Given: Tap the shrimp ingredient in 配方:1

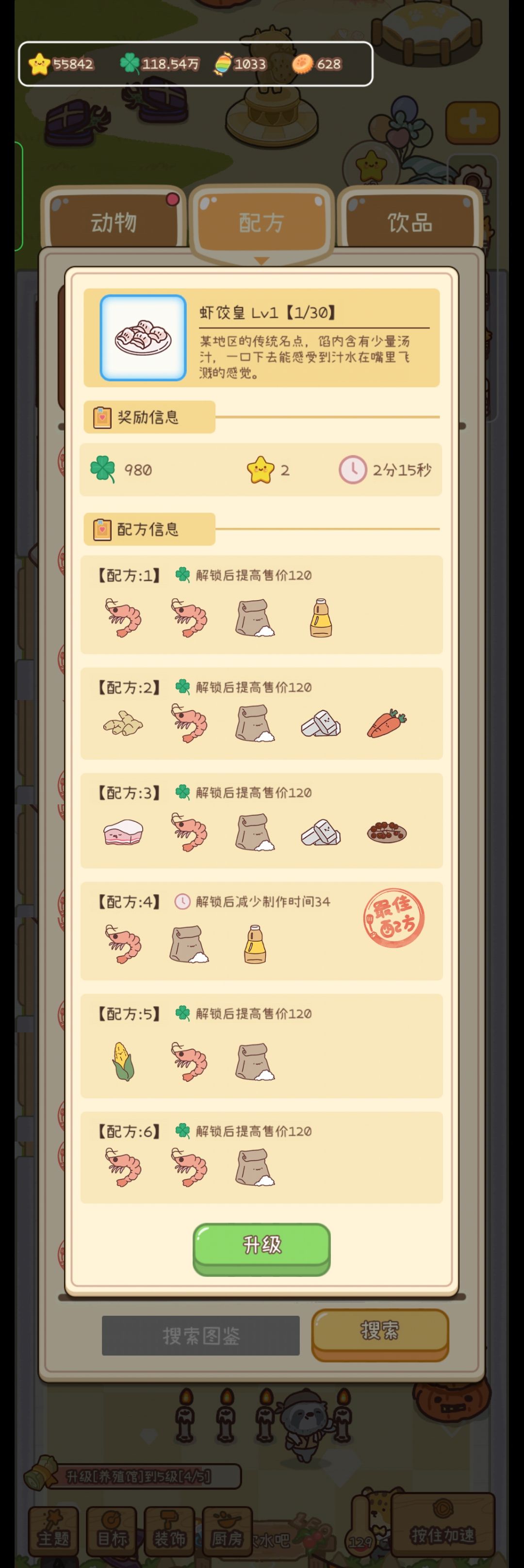Looking at the screenshot, I should (125, 618).
